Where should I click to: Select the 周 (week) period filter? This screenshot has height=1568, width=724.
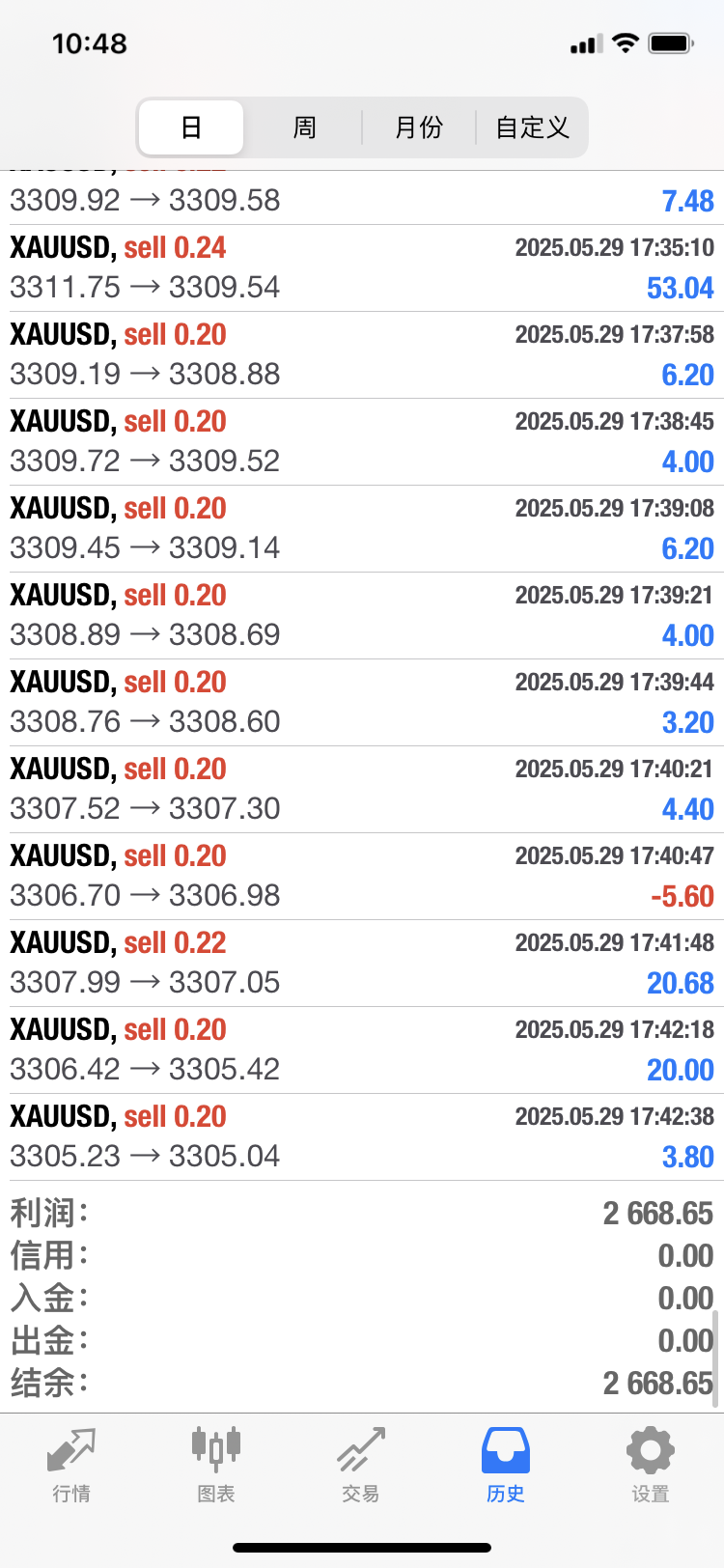(304, 127)
